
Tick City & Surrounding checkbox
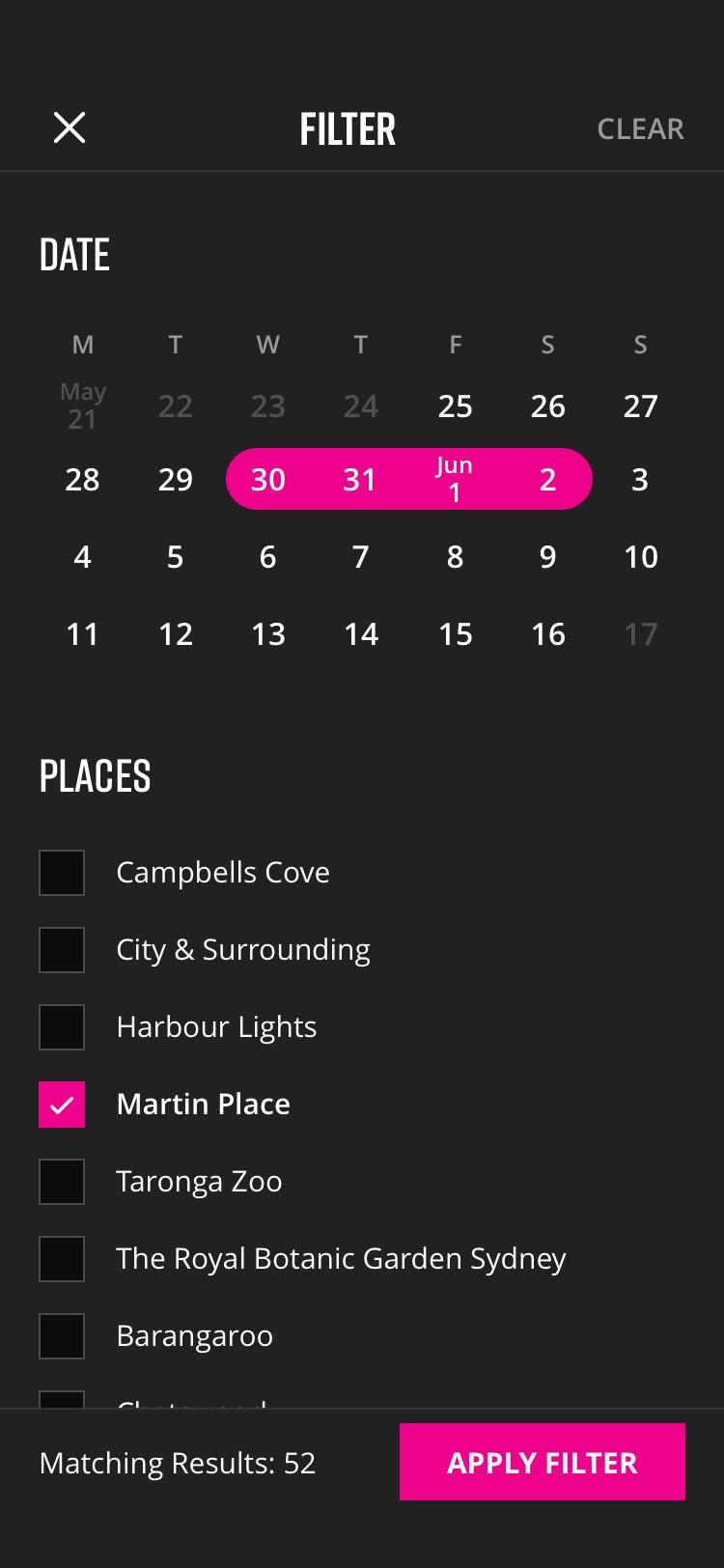point(62,950)
